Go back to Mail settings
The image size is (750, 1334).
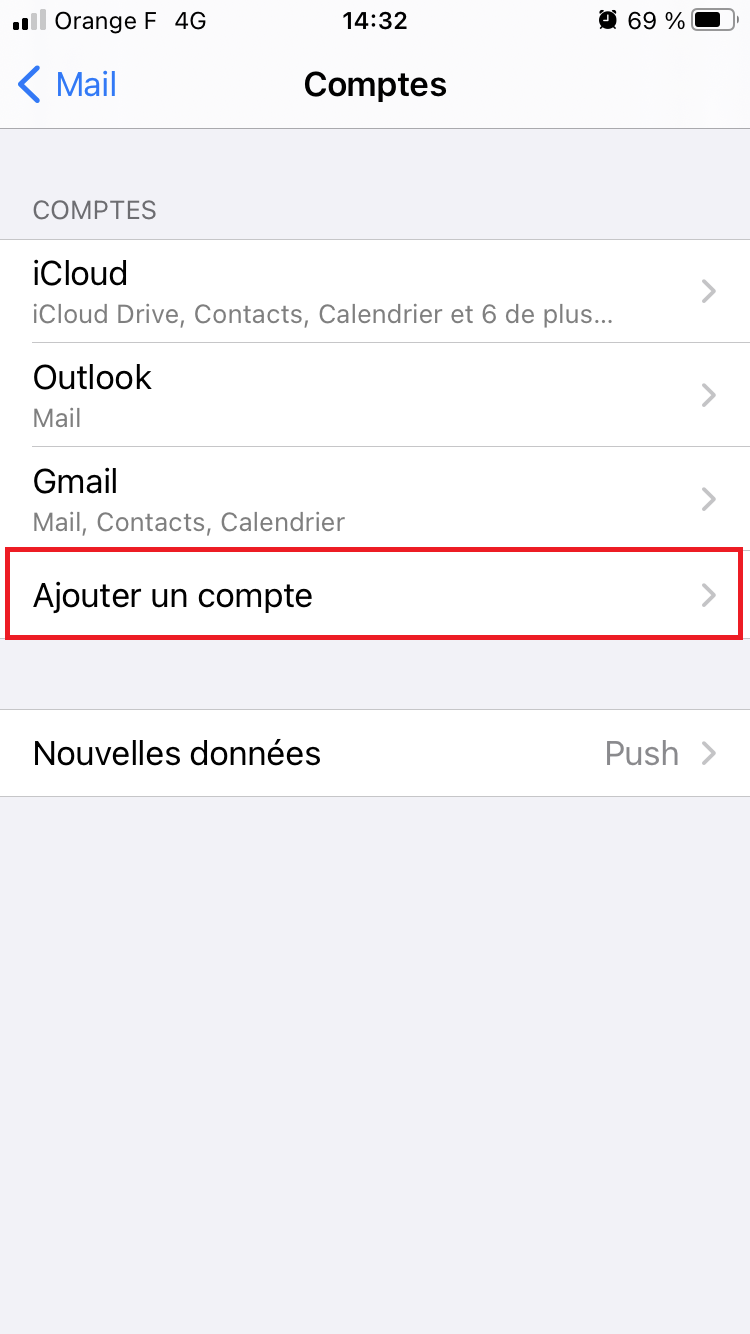(x=68, y=85)
